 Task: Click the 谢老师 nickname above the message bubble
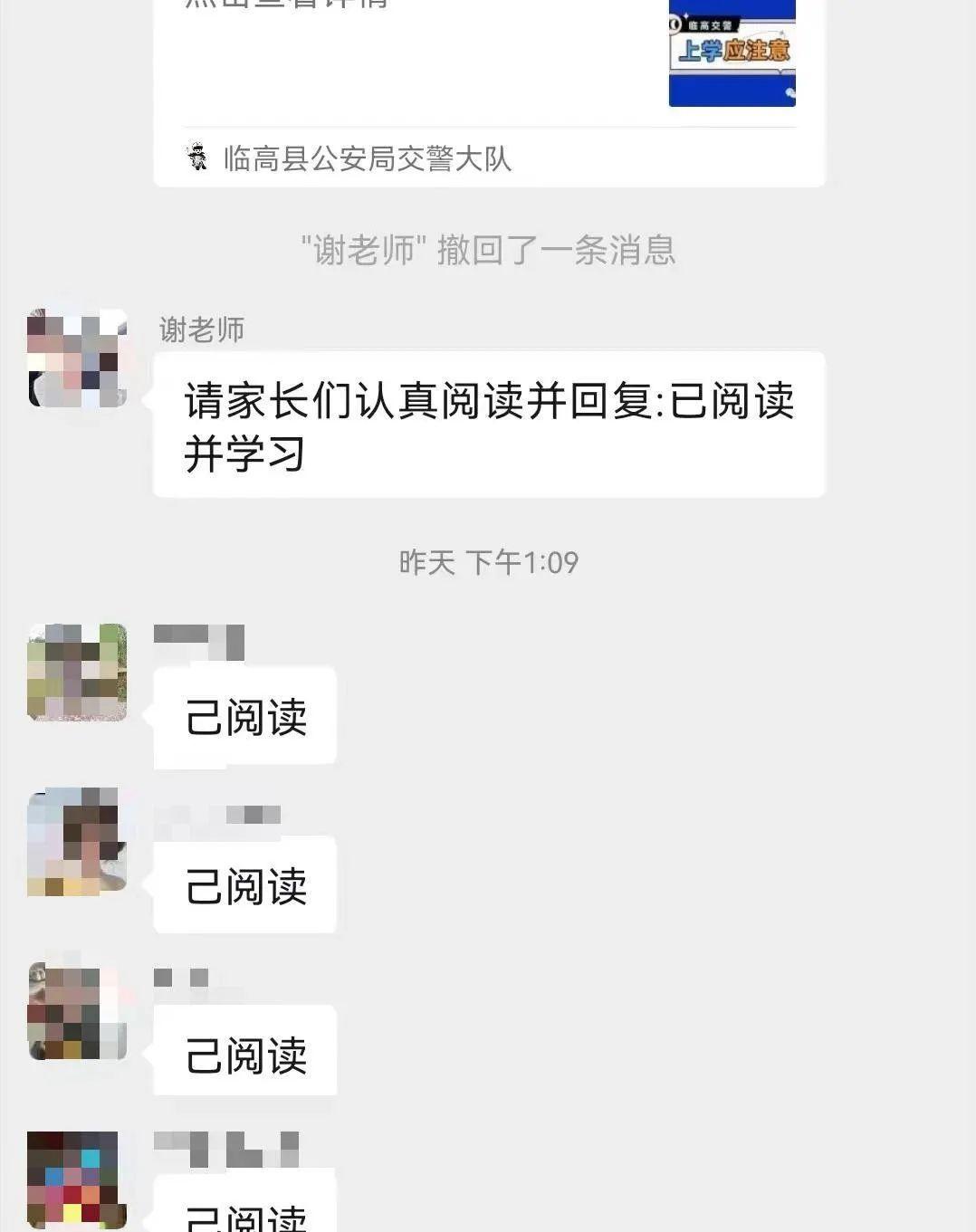pos(199,329)
